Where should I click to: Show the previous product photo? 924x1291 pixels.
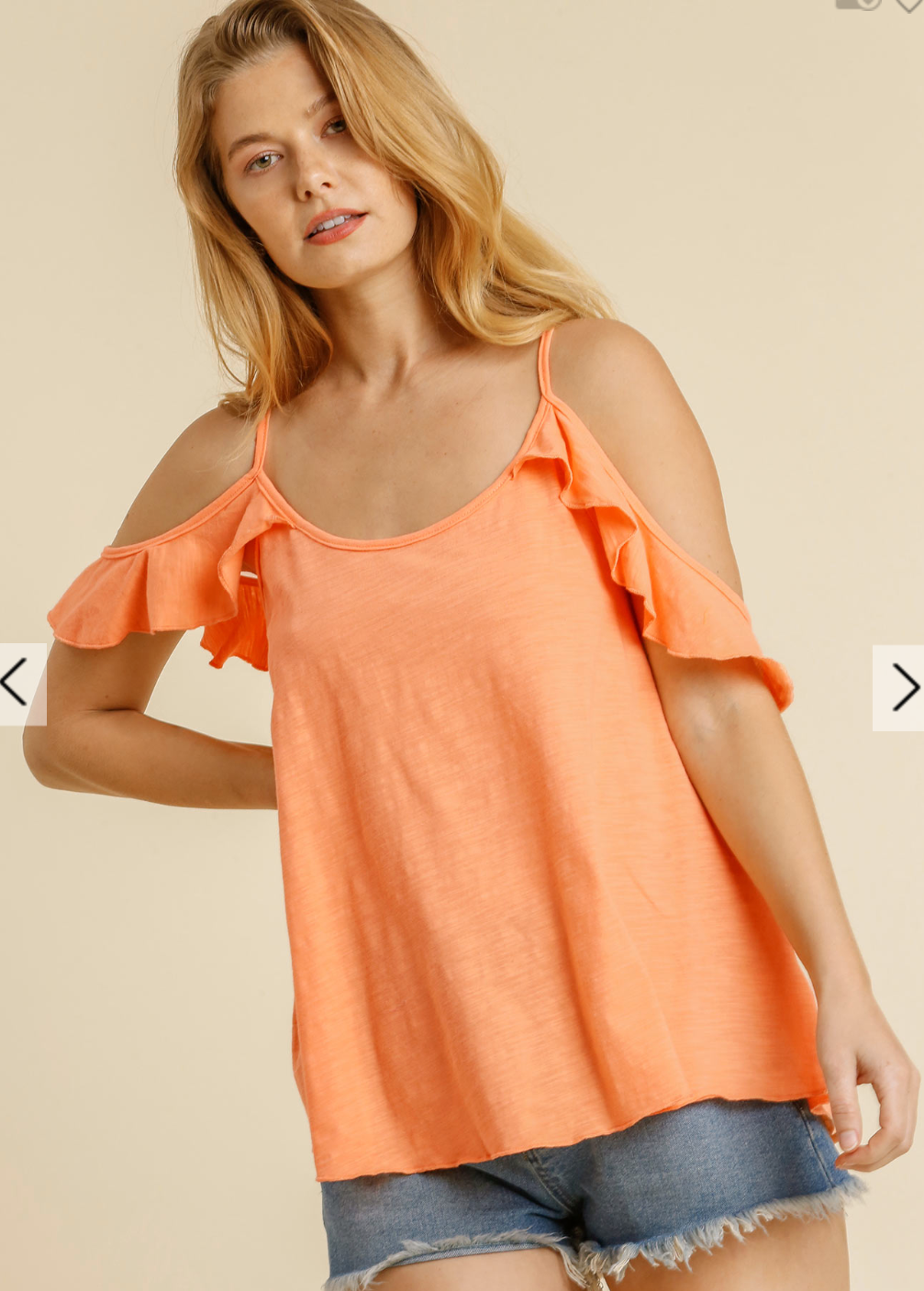coord(18,684)
